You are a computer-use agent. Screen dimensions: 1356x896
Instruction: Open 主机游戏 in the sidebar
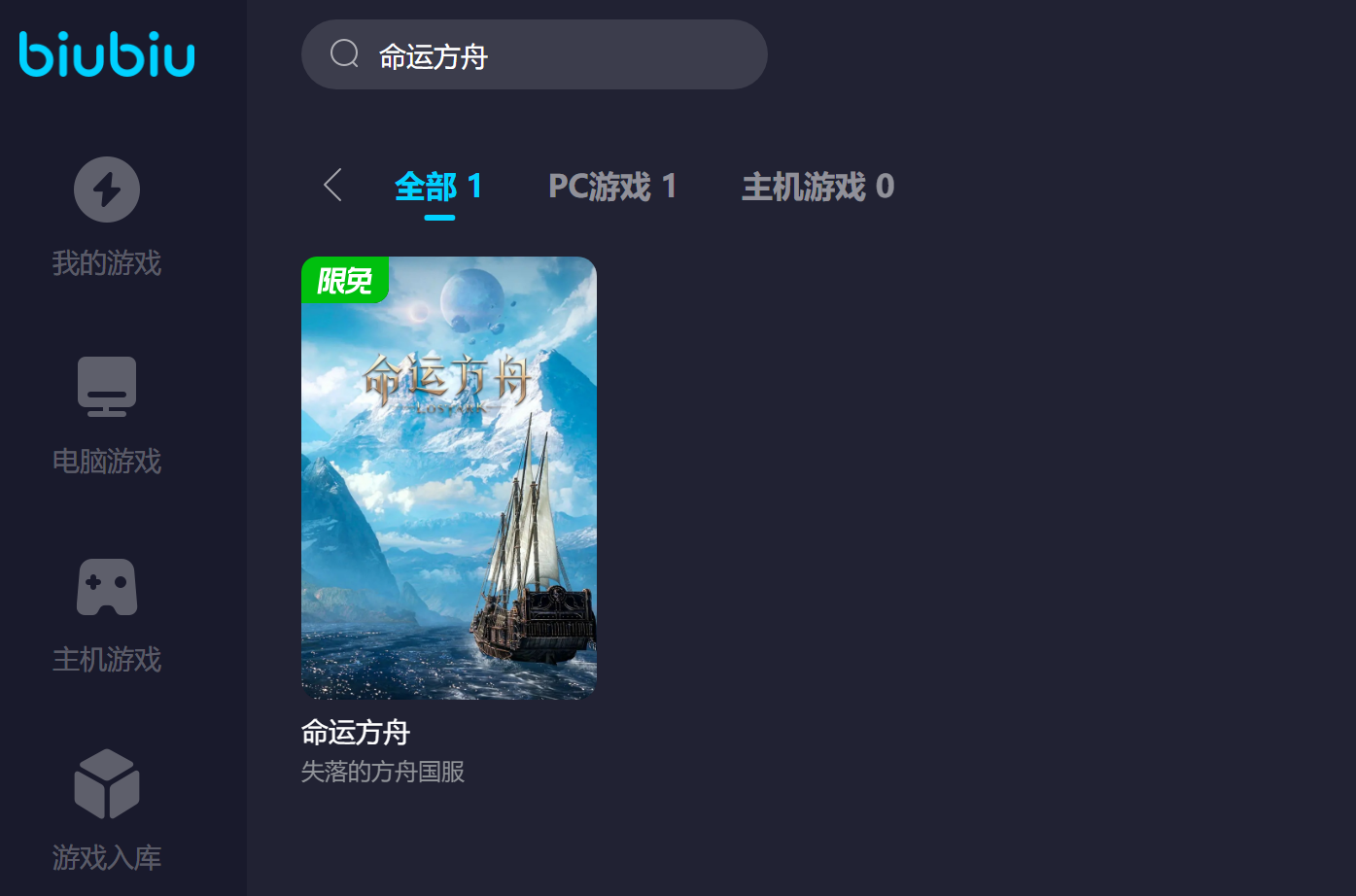point(107,613)
